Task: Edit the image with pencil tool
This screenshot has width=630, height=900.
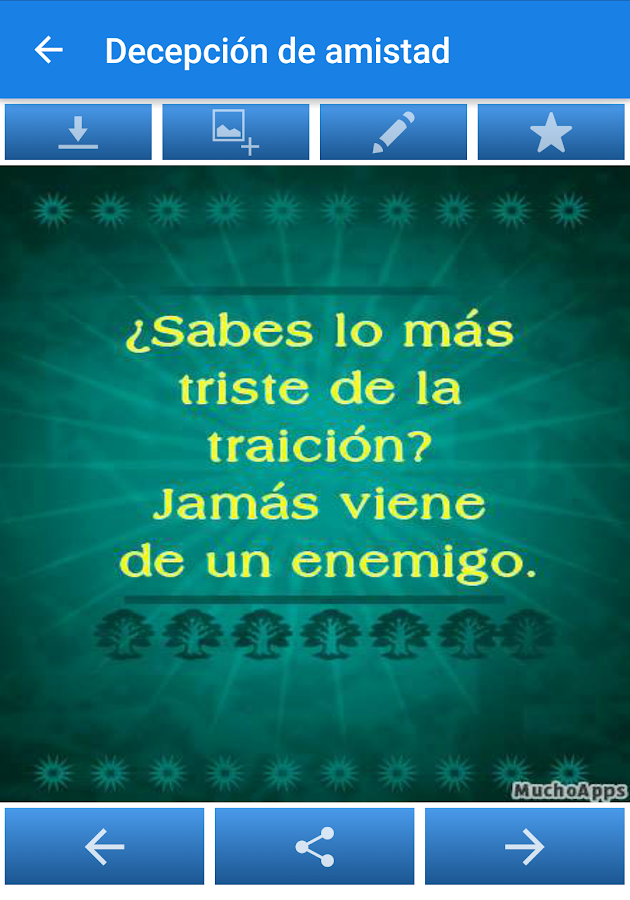Action: click(393, 132)
